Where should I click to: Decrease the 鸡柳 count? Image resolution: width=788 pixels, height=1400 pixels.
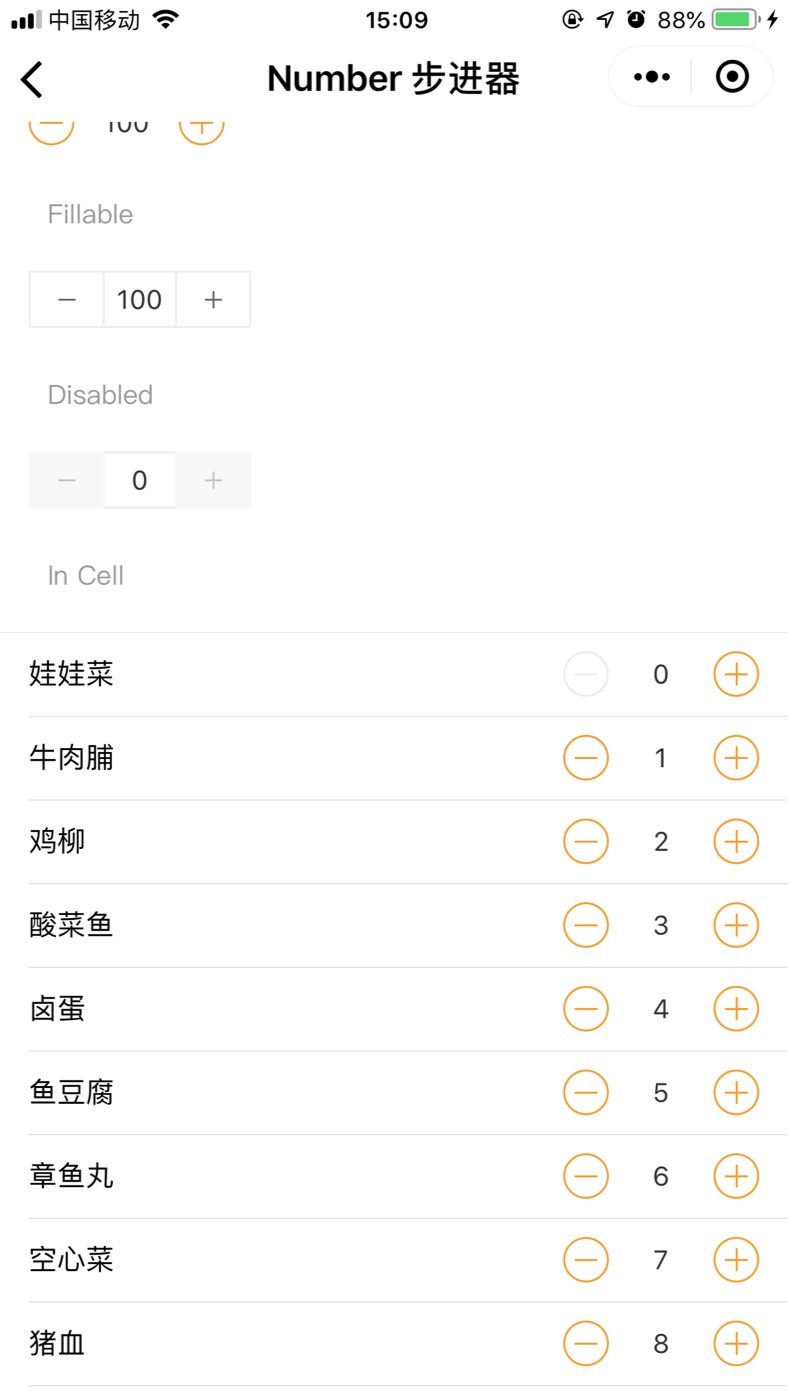(x=586, y=842)
